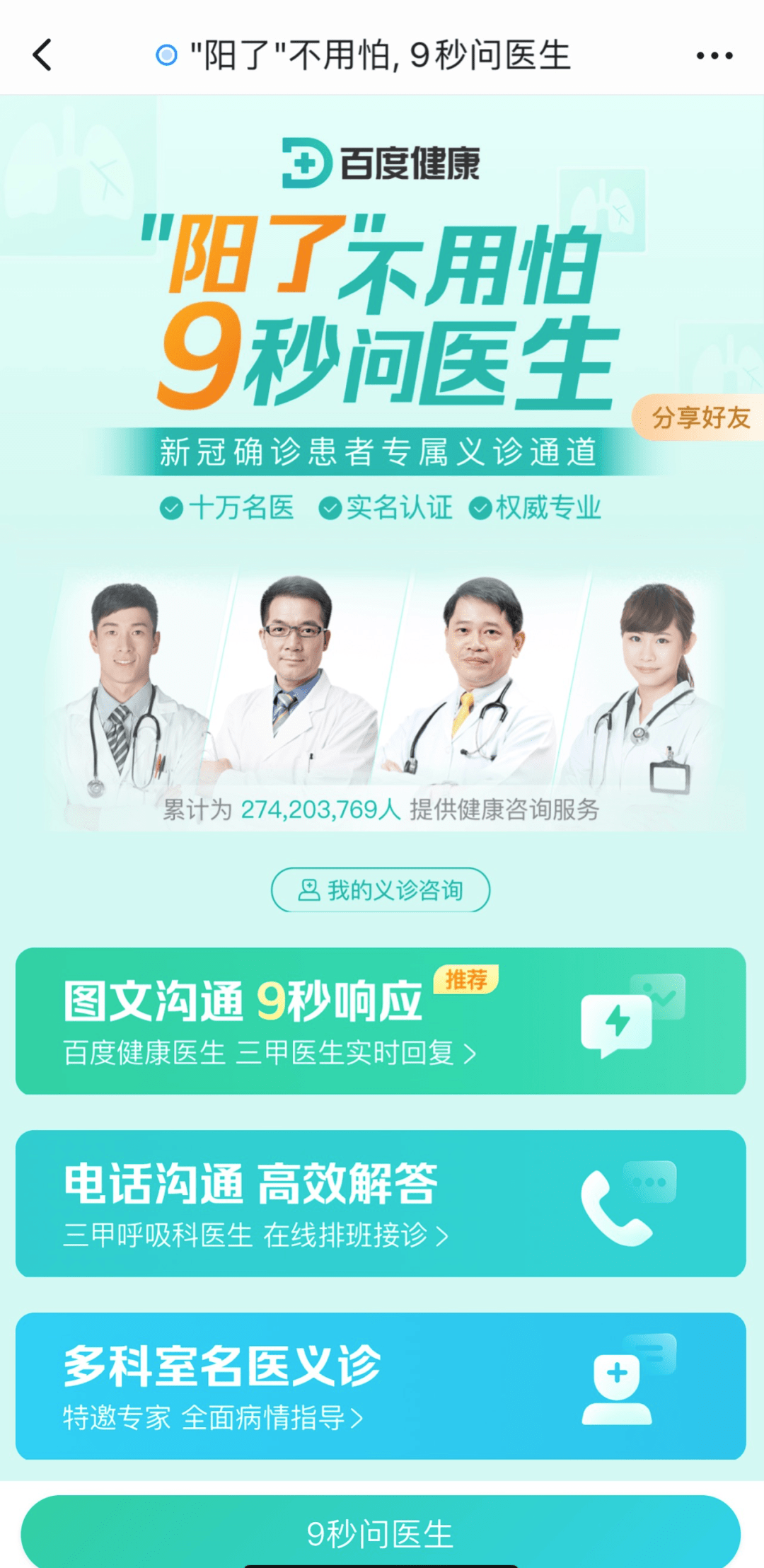
Task: Go back using the top-left arrow
Action: coord(42,55)
